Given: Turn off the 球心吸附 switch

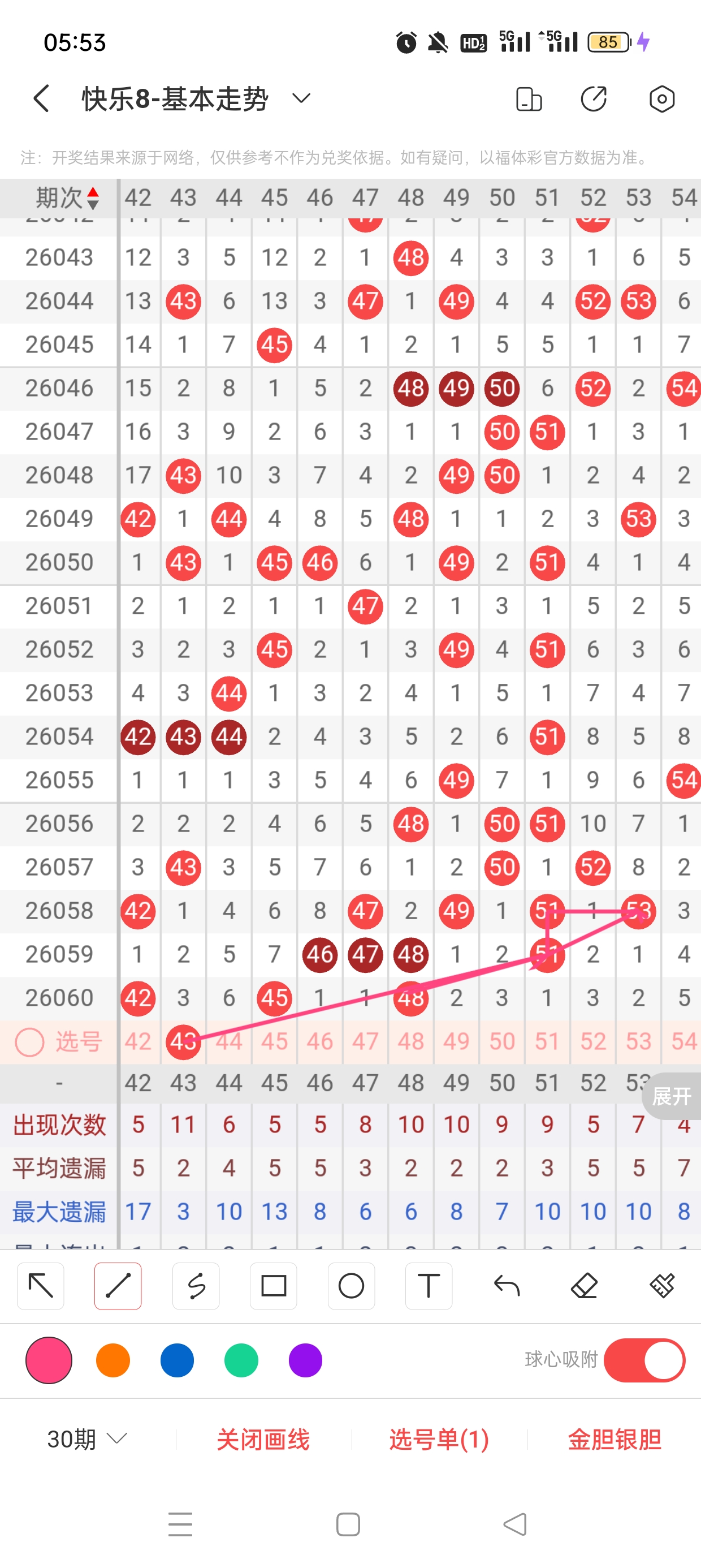Looking at the screenshot, I should pyautogui.click(x=644, y=1360).
